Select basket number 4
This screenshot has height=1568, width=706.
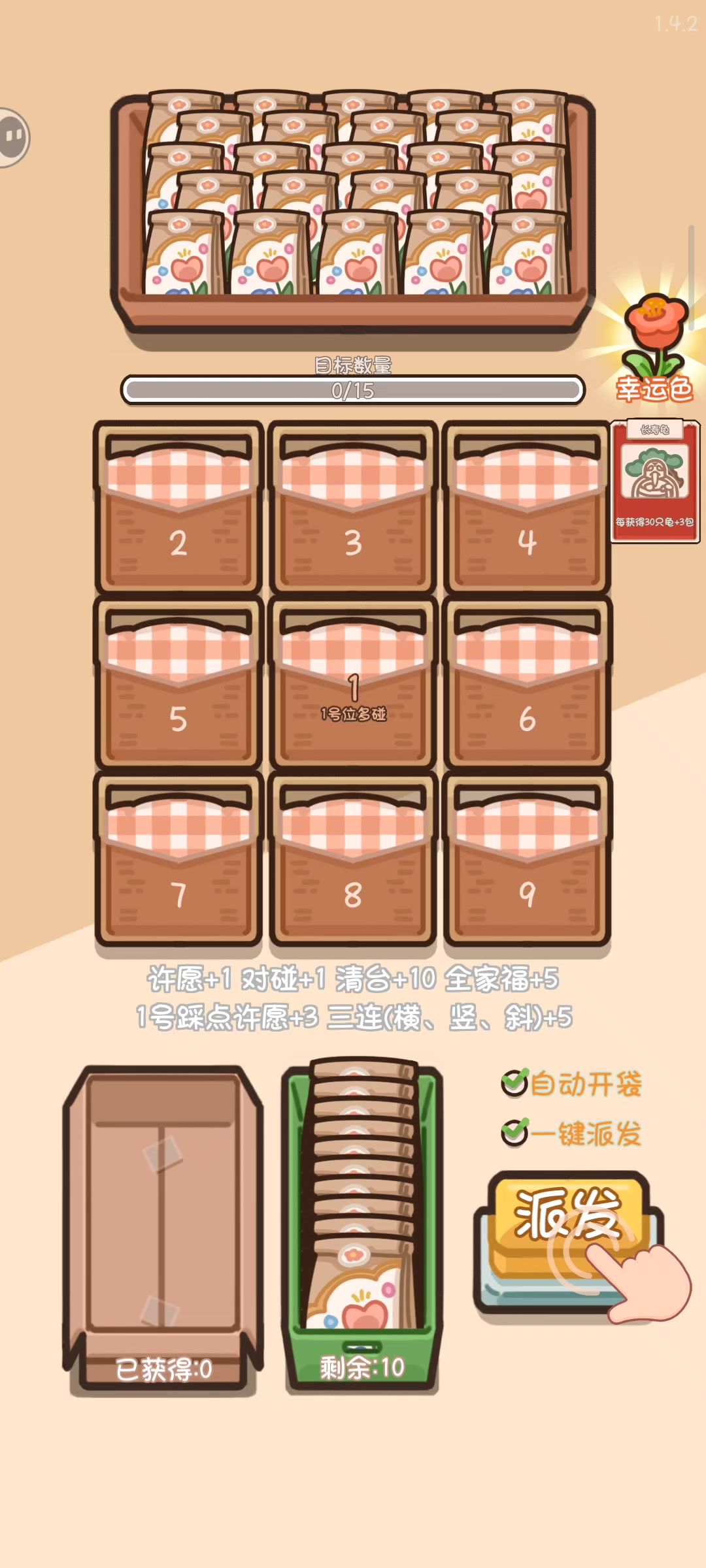tap(527, 508)
